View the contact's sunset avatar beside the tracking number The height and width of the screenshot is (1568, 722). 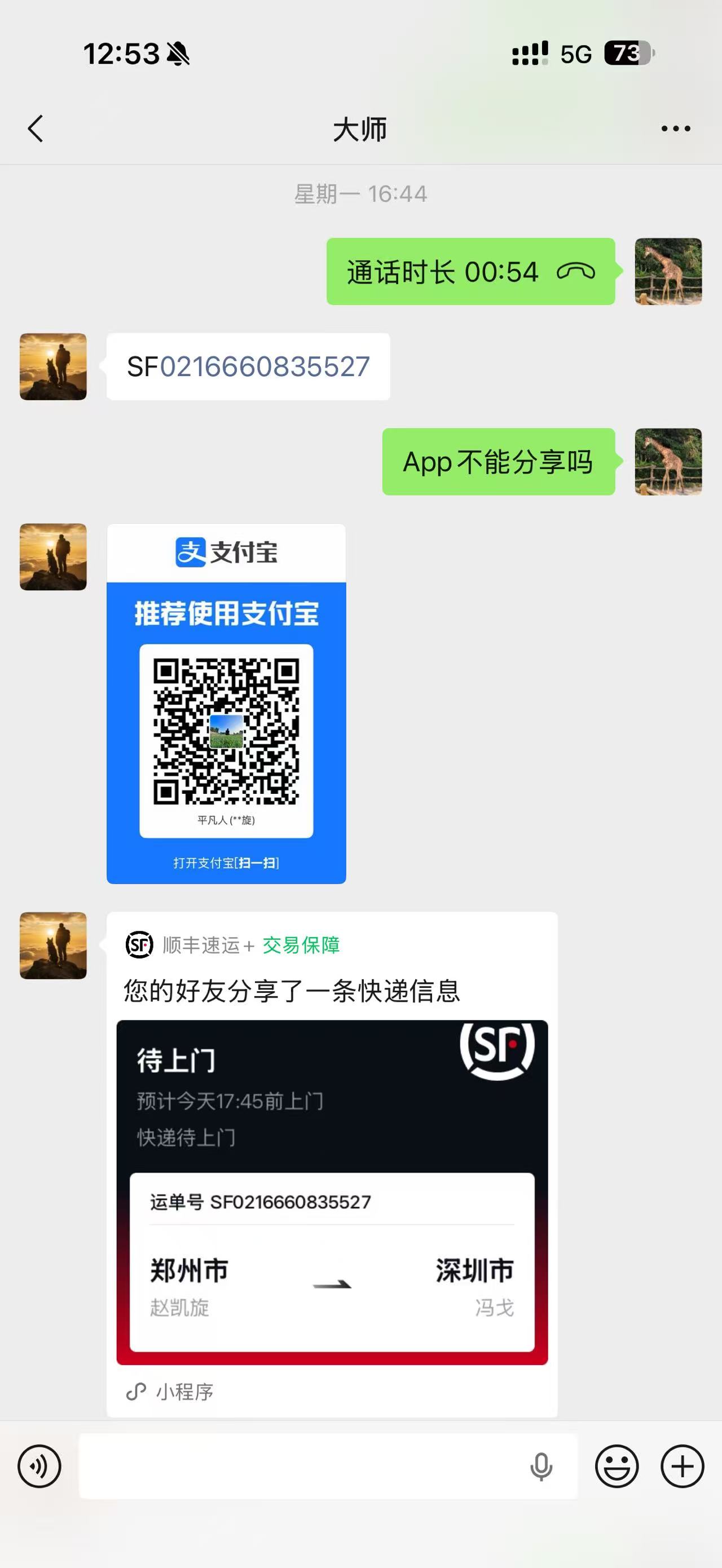pyautogui.click(x=53, y=366)
